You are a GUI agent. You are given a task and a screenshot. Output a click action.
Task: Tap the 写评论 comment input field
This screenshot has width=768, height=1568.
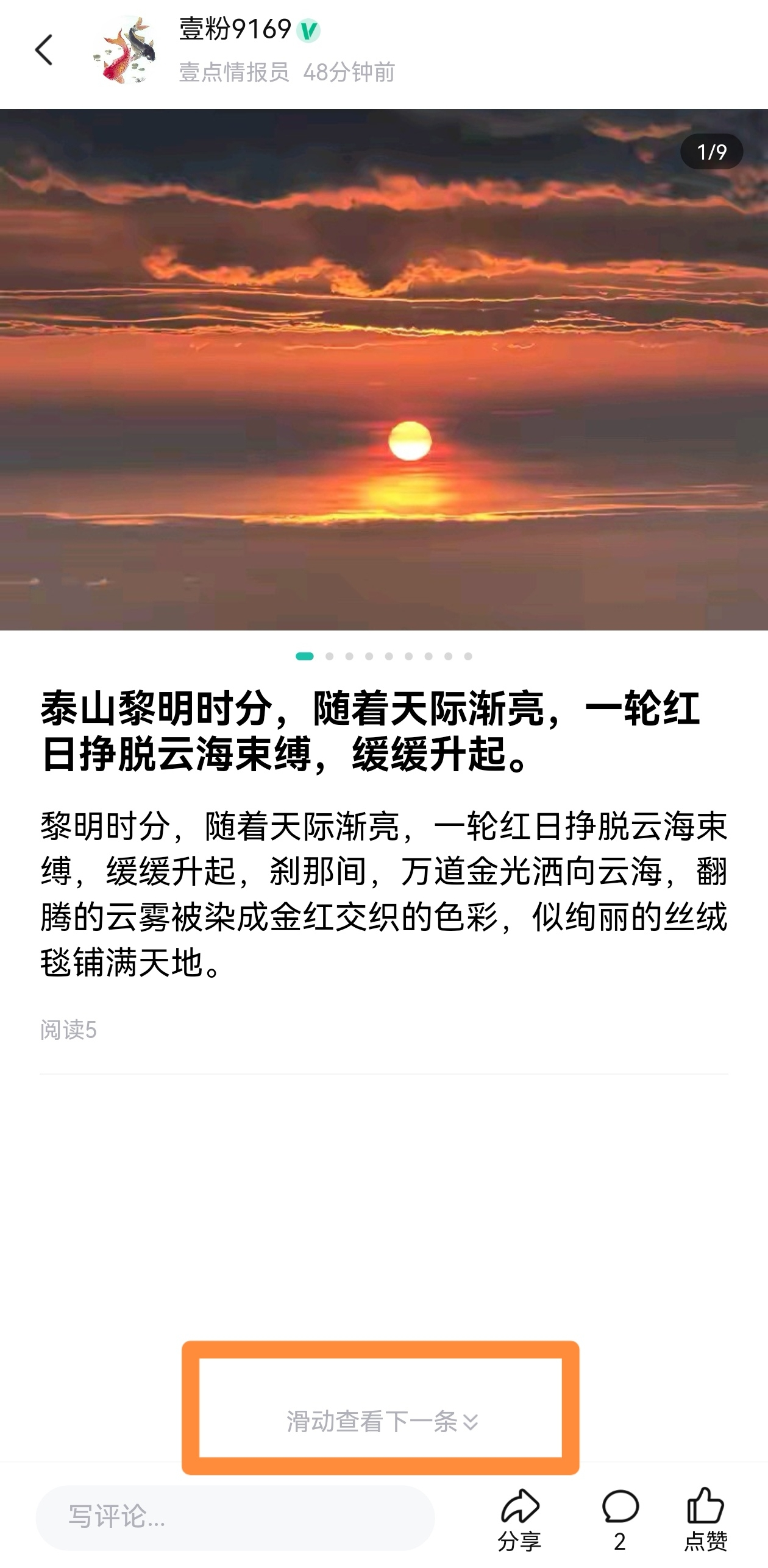(235, 1517)
